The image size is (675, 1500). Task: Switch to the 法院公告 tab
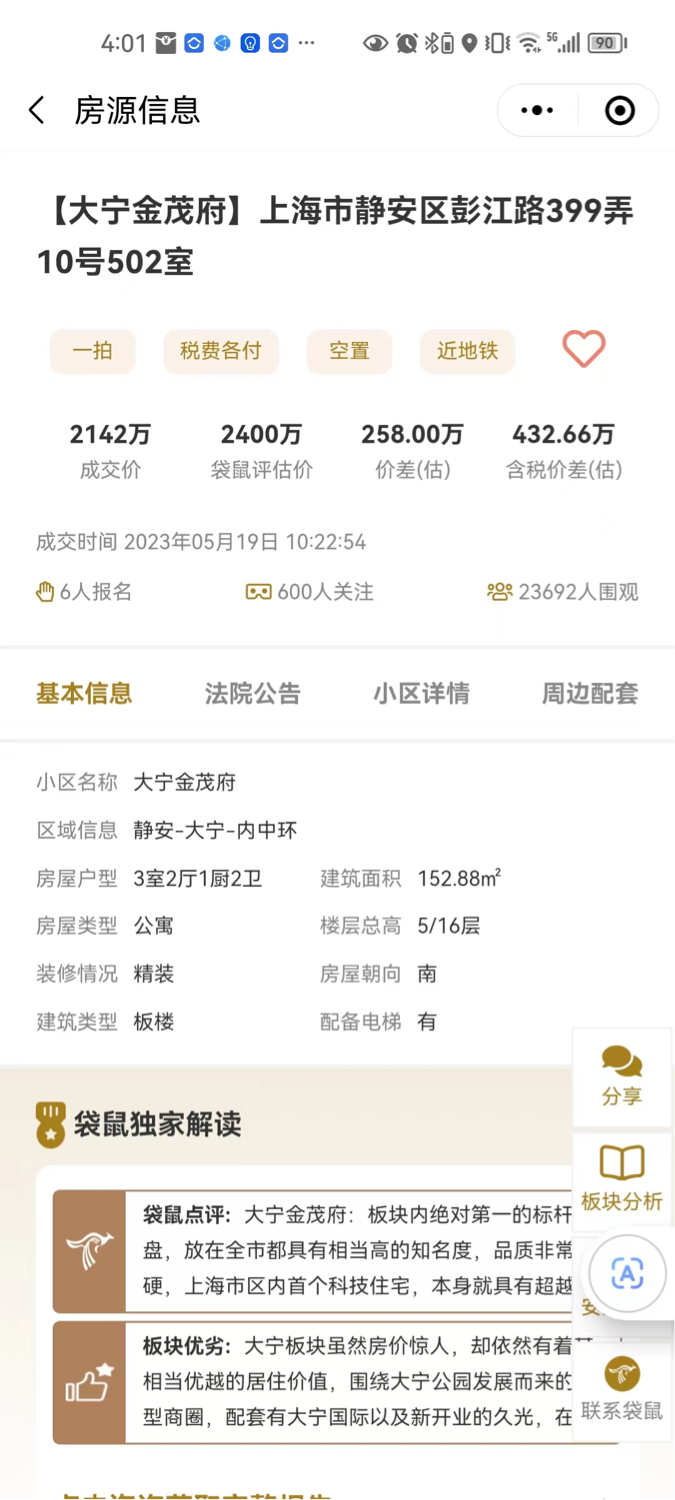[252, 693]
